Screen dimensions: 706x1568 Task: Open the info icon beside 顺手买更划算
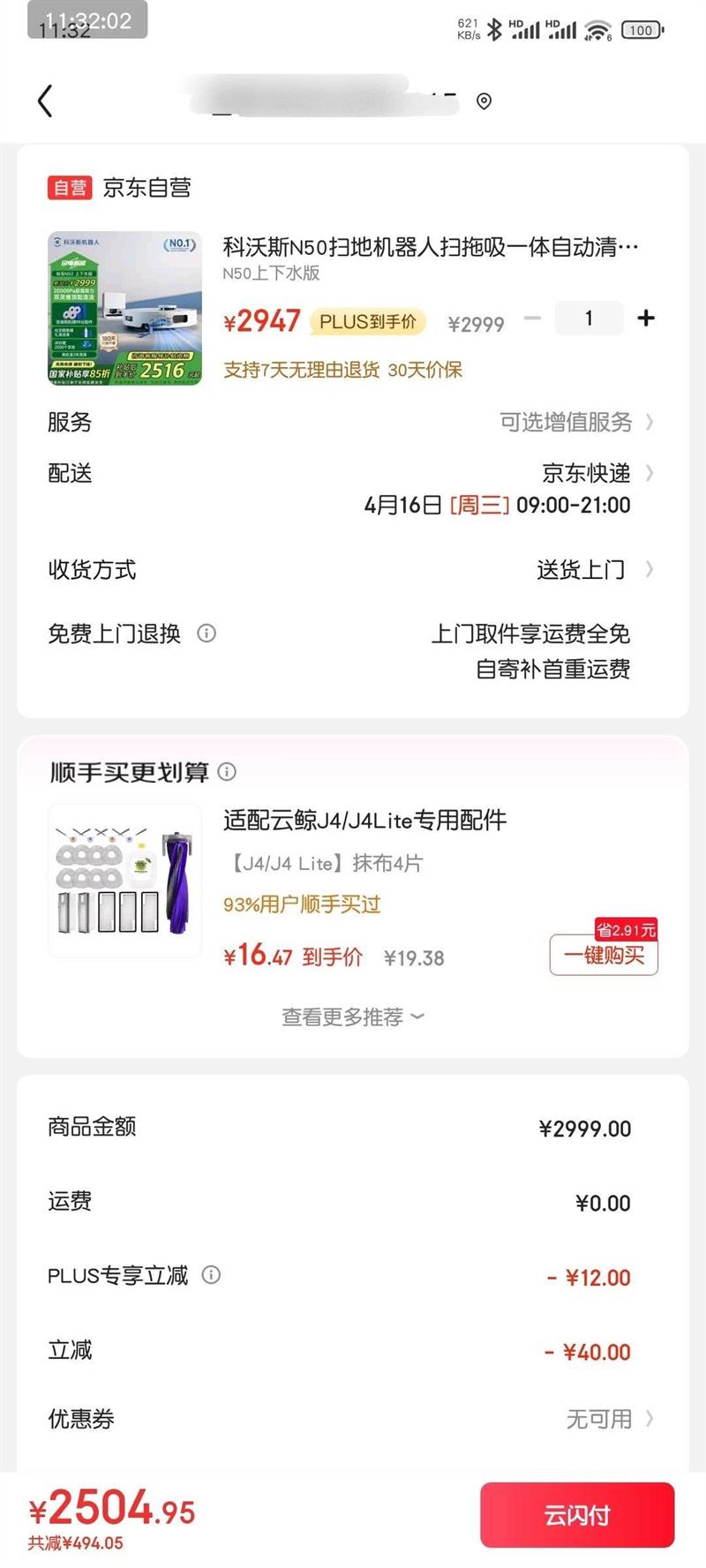coord(227,772)
